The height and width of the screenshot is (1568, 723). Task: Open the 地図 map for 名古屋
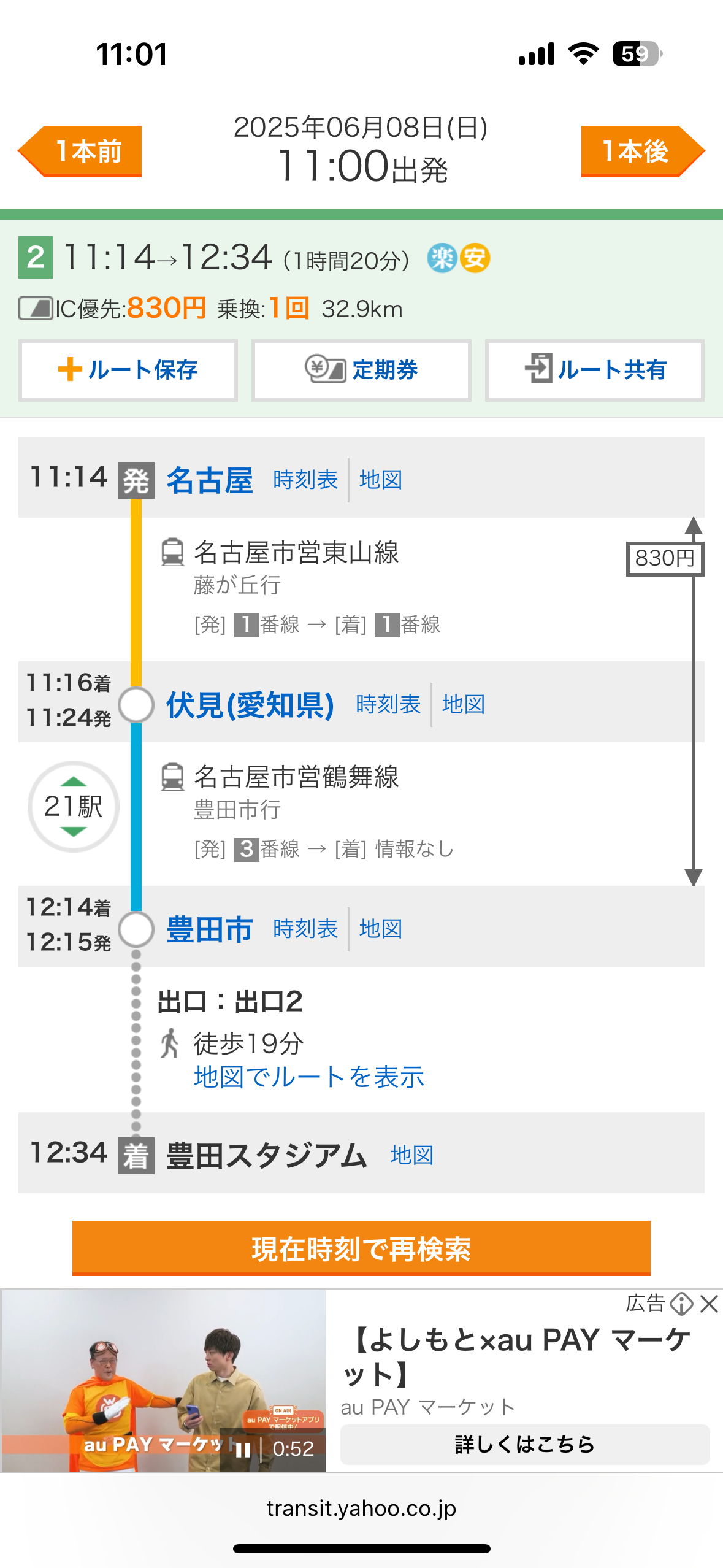tap(381, 480)
